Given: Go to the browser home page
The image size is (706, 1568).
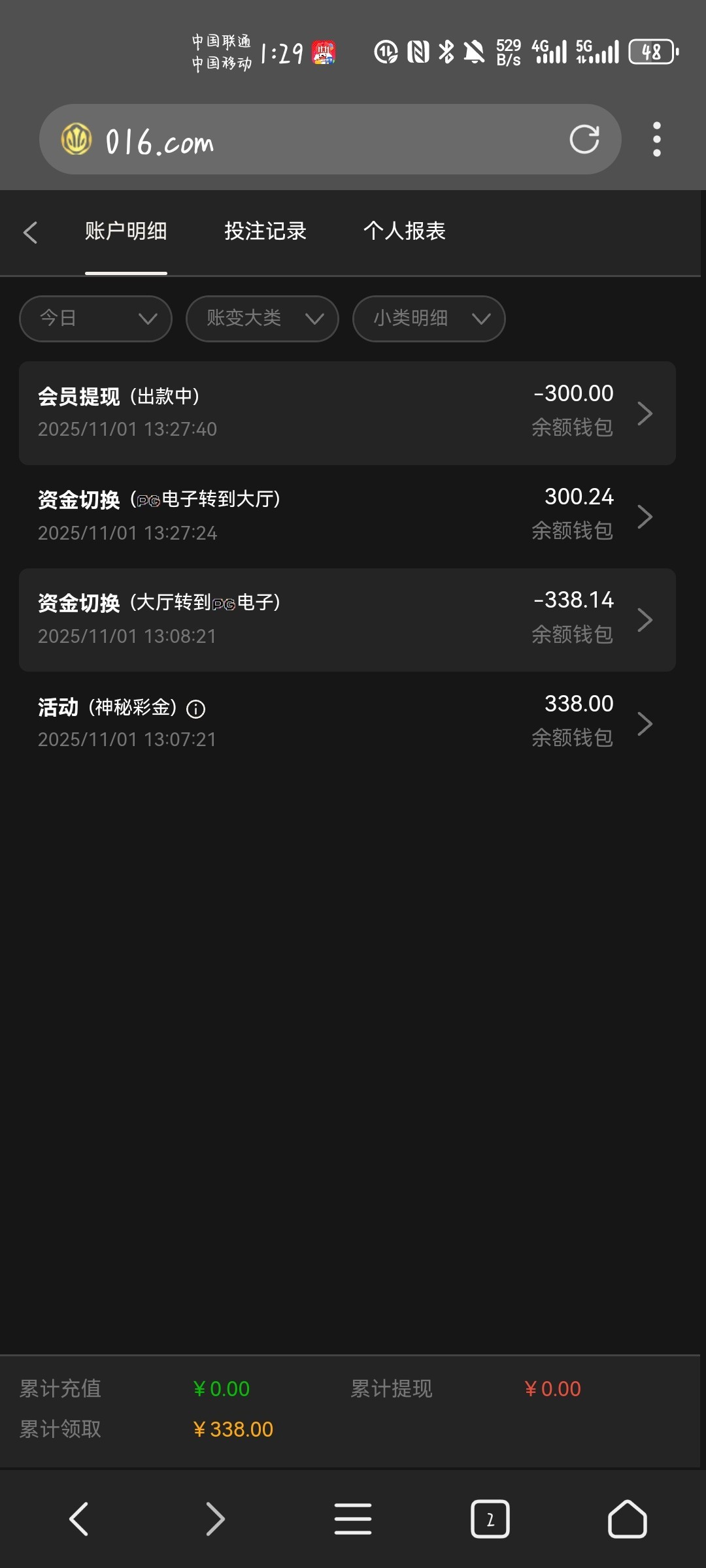Looking at the screenshot, I should point(627,1519).
